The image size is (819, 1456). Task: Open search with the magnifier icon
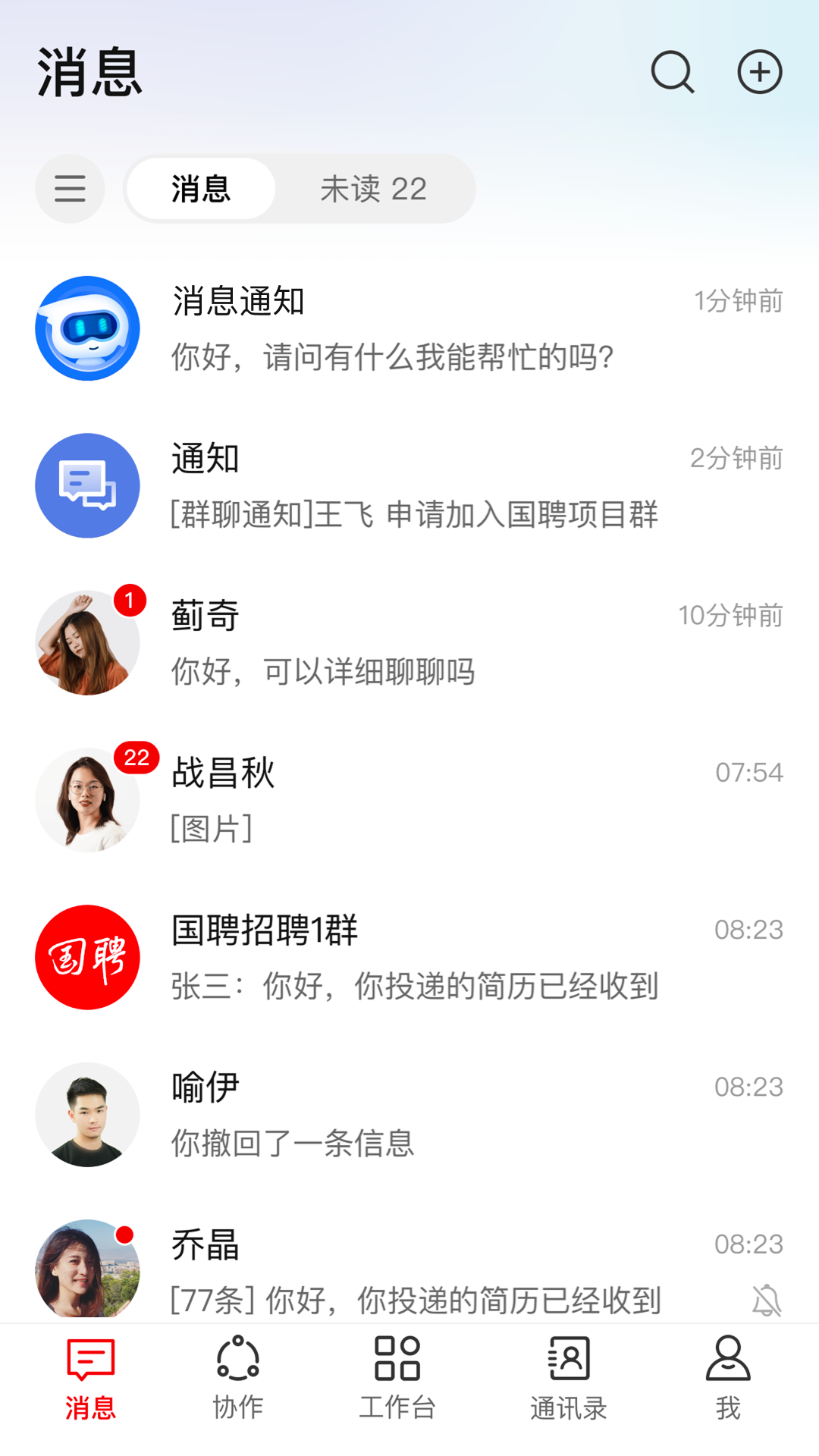pos(672,72)
